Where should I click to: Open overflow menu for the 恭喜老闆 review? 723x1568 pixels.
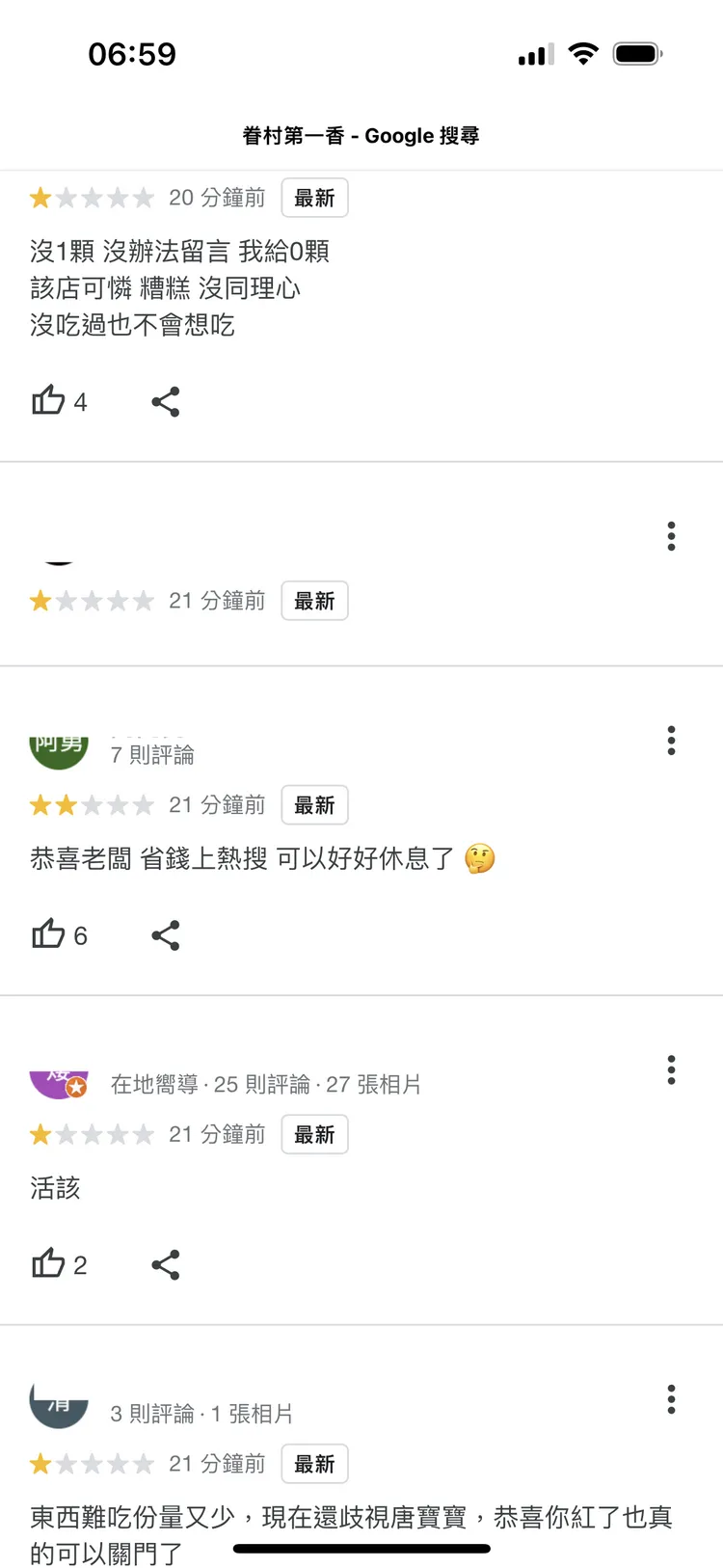671,741
